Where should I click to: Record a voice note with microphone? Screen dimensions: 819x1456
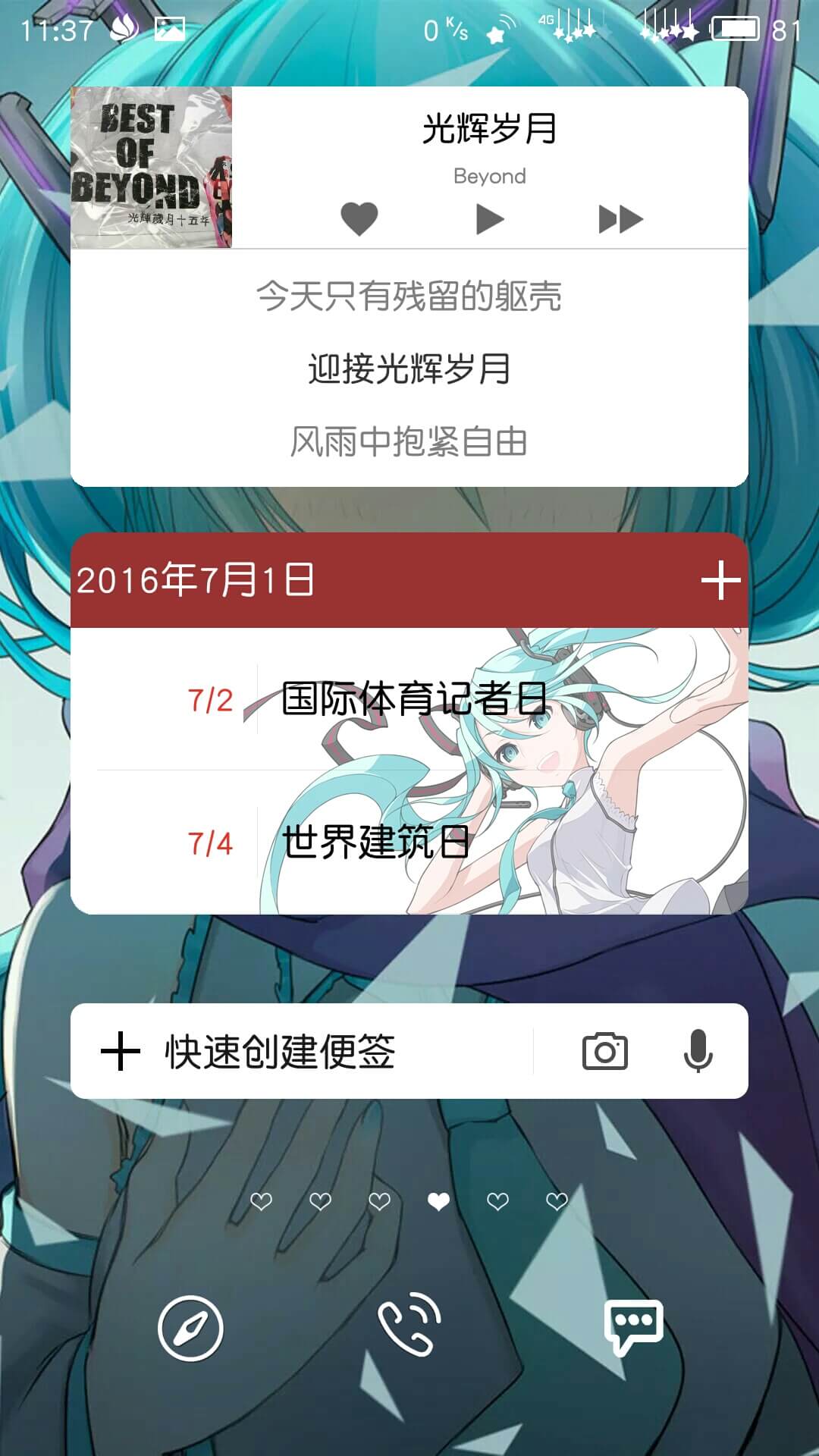click(x=698, y=1051)
